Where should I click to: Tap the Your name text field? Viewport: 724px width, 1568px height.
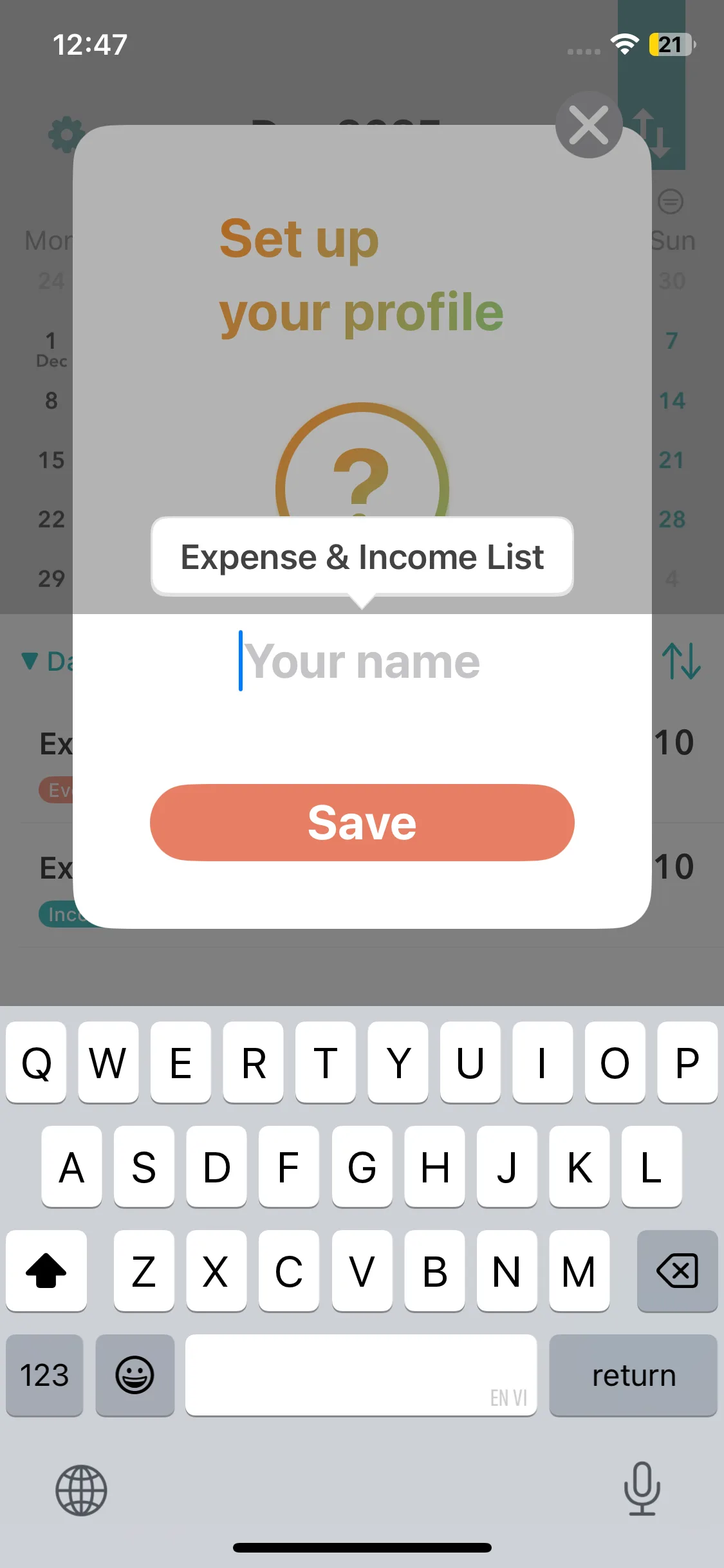pos(362,662)
